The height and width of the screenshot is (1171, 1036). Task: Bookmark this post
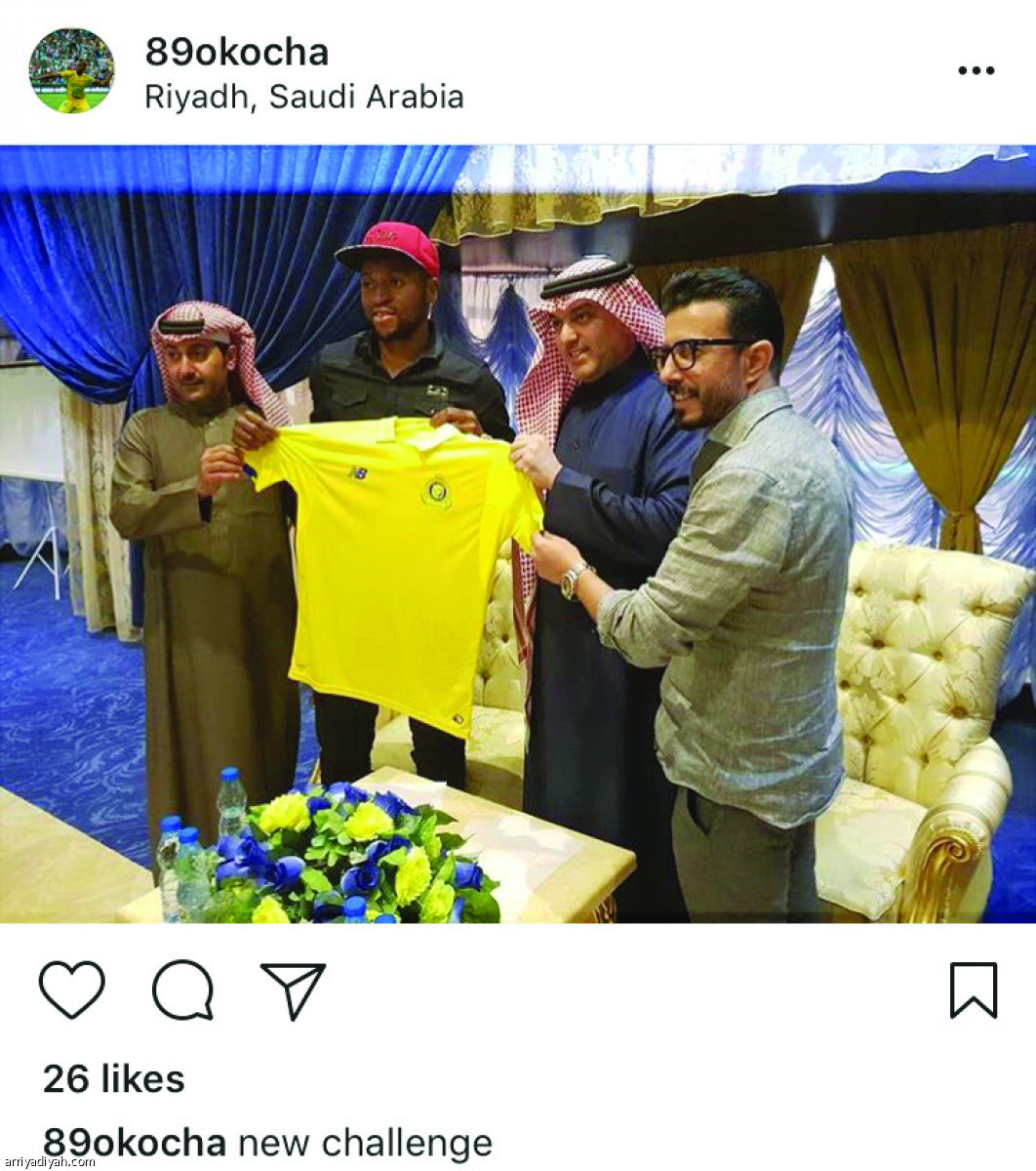(973, 989)
